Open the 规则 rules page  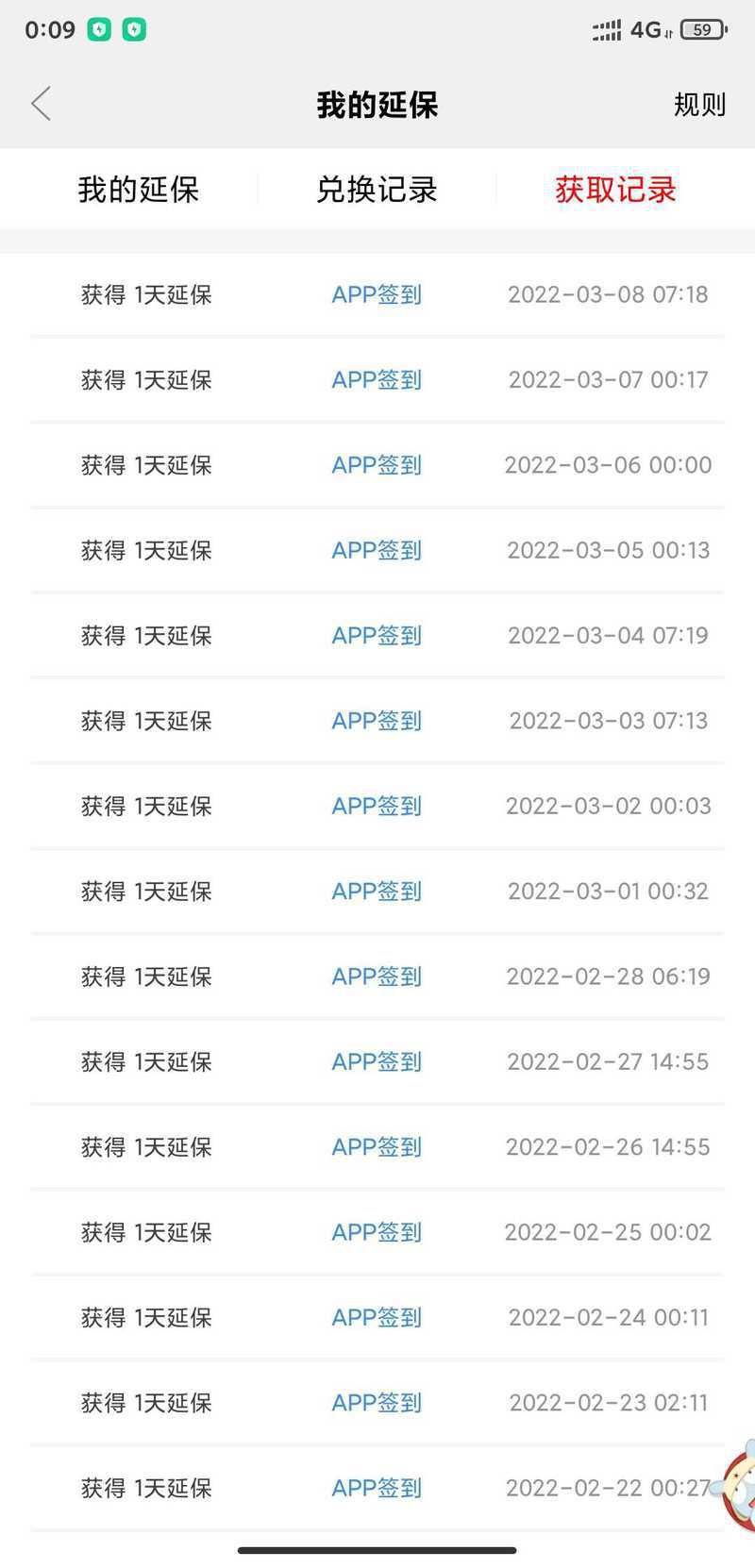(699, 105)
